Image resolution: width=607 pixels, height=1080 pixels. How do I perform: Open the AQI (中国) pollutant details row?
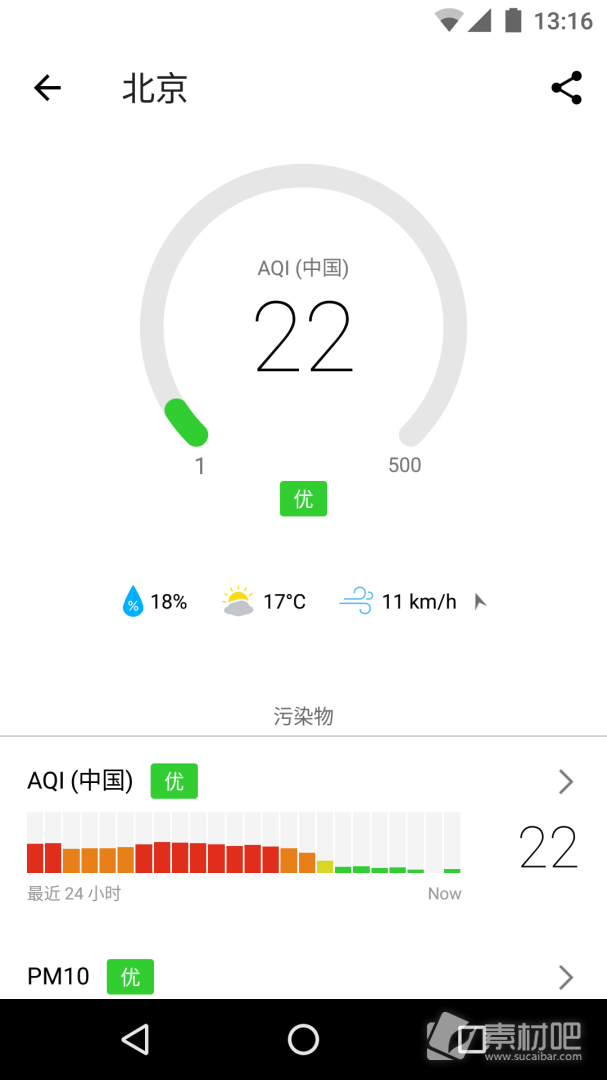point(303,833)
